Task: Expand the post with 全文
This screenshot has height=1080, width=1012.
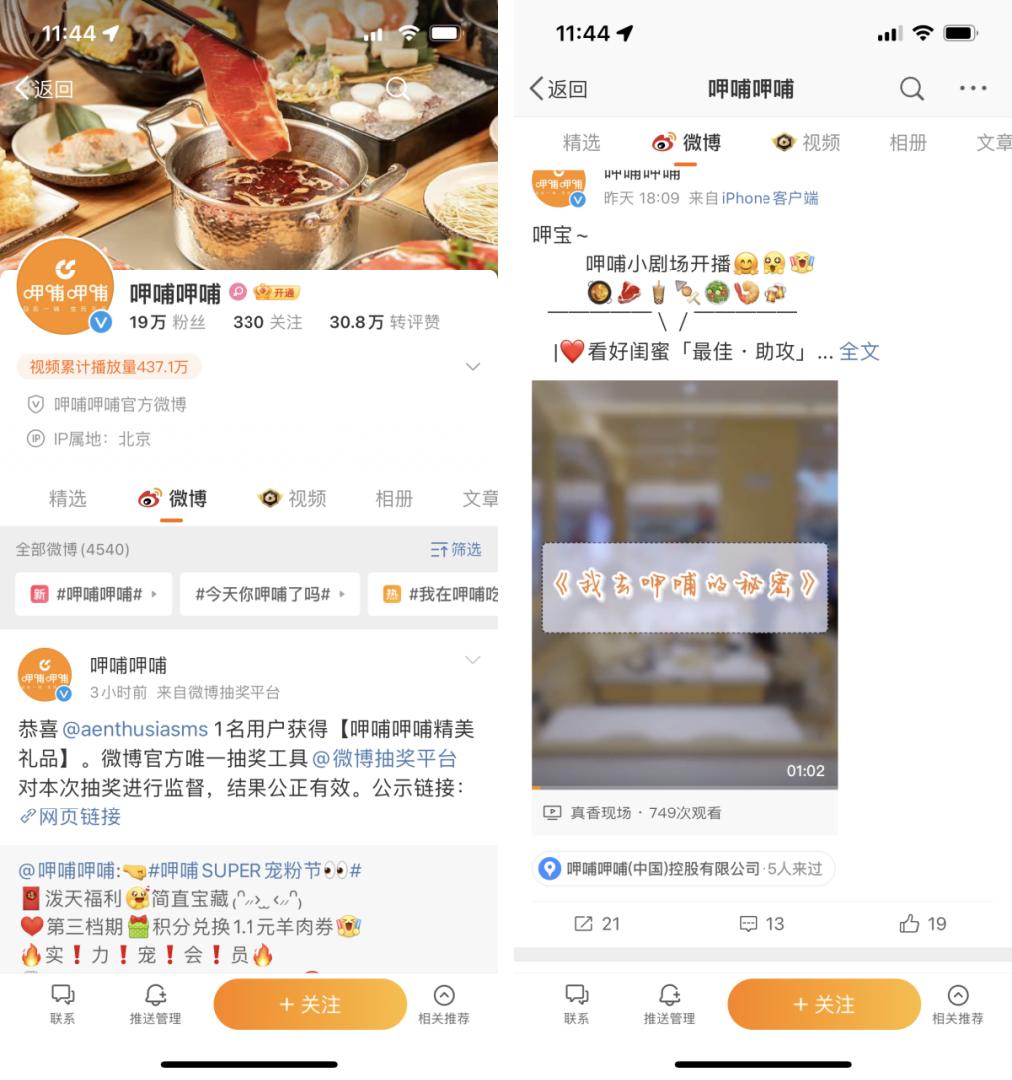Action: tap(859, 351)
